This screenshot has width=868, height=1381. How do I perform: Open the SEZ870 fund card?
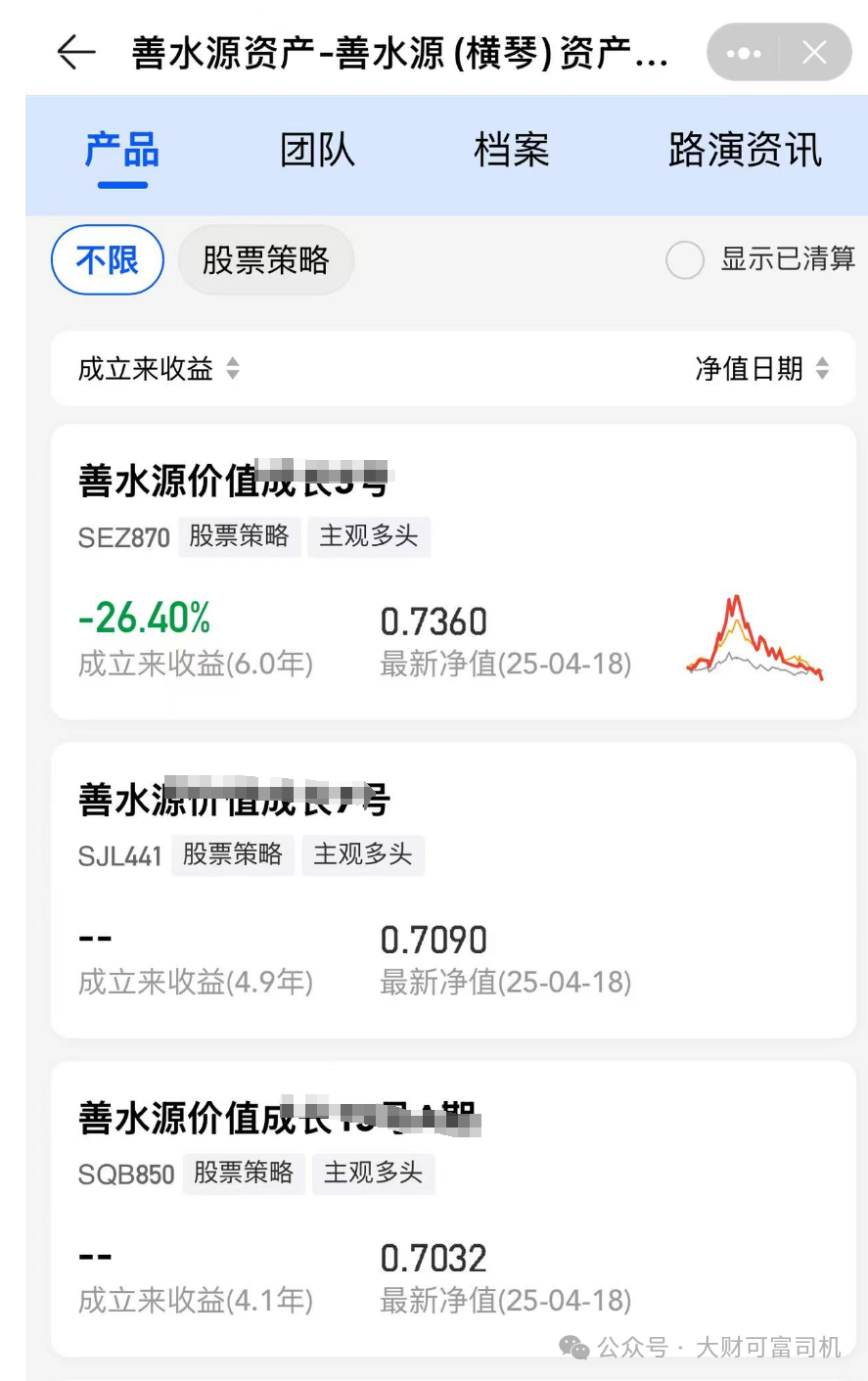point(453,573)
